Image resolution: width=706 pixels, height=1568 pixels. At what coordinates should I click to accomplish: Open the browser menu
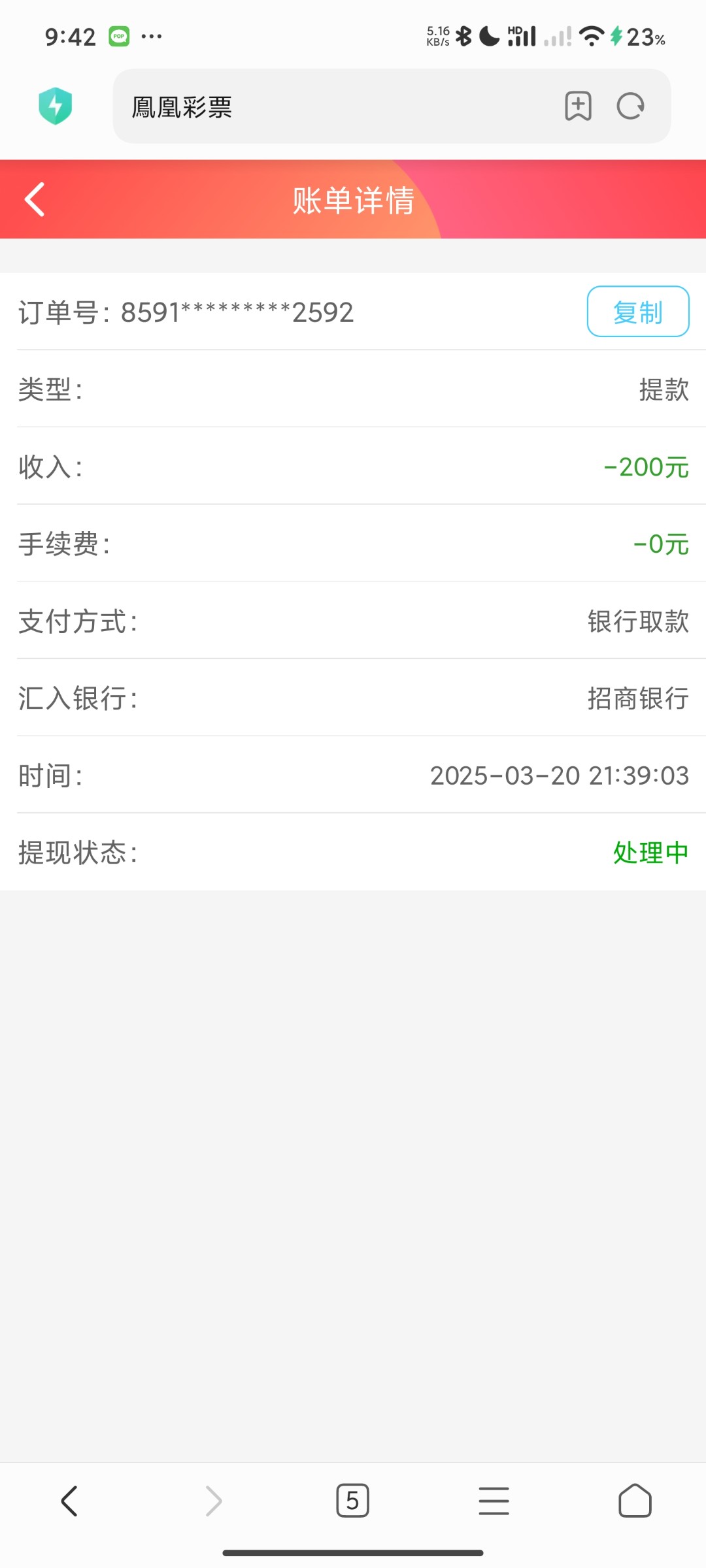click(x=494, y=1501)
